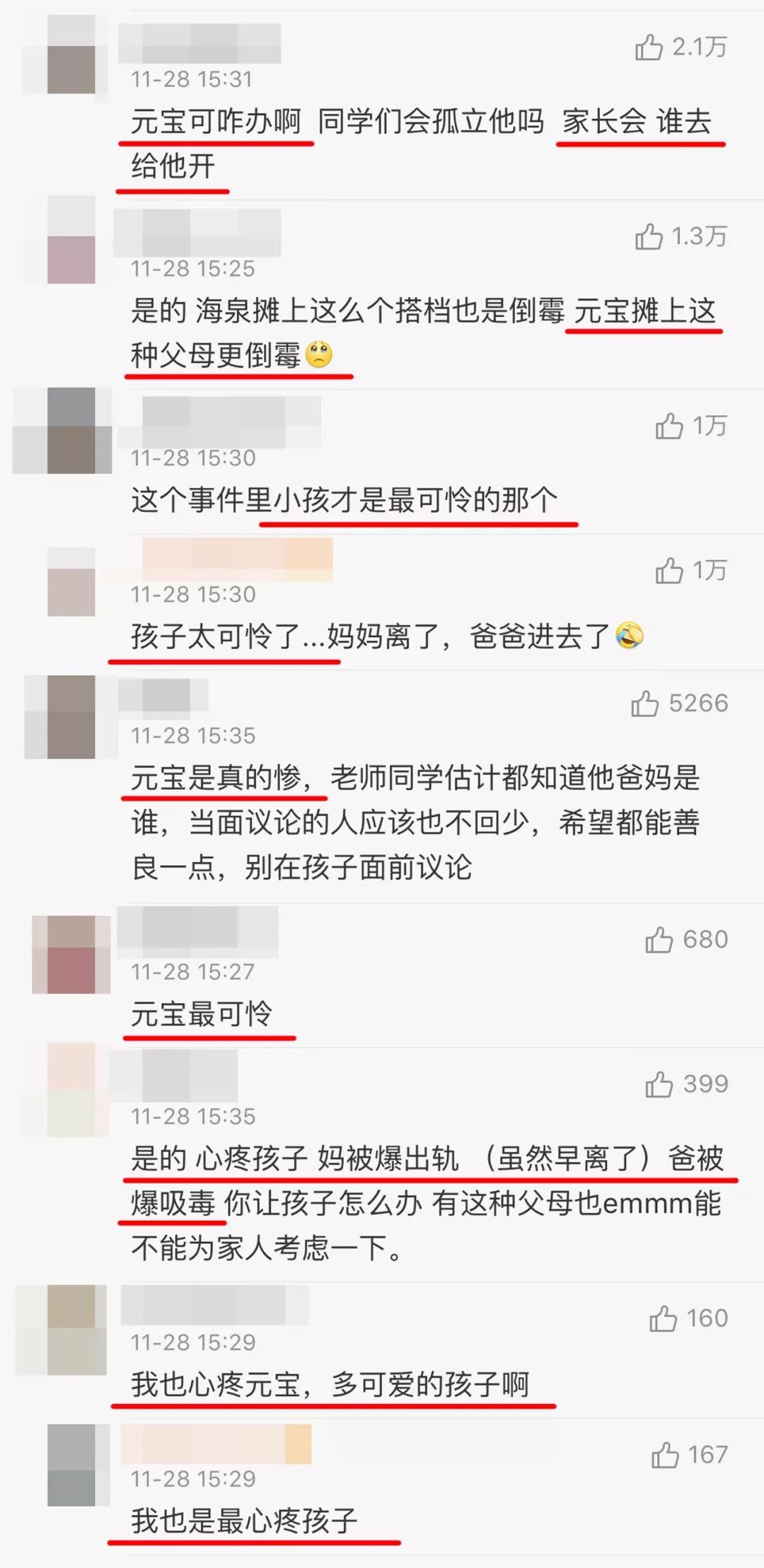Like the comment '元宝是真的惨'
The image size is (764, 1568).
point(644,704)
